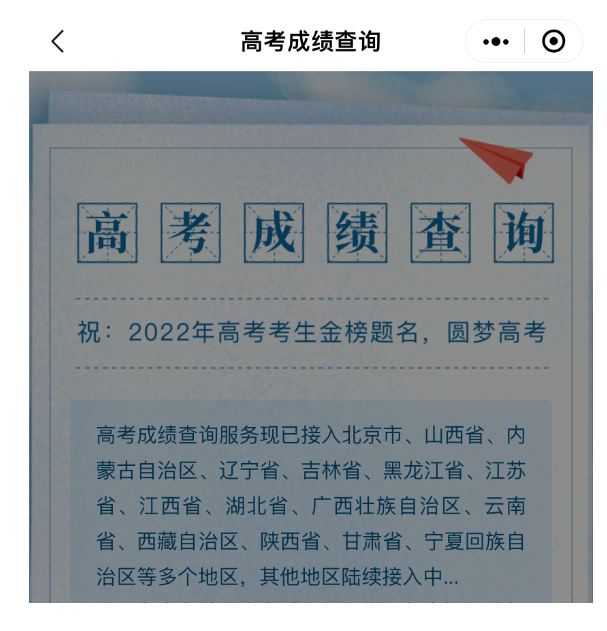Open the mini program more options menu
Screen dimensions: 607x631
click(x=496, y=42)
